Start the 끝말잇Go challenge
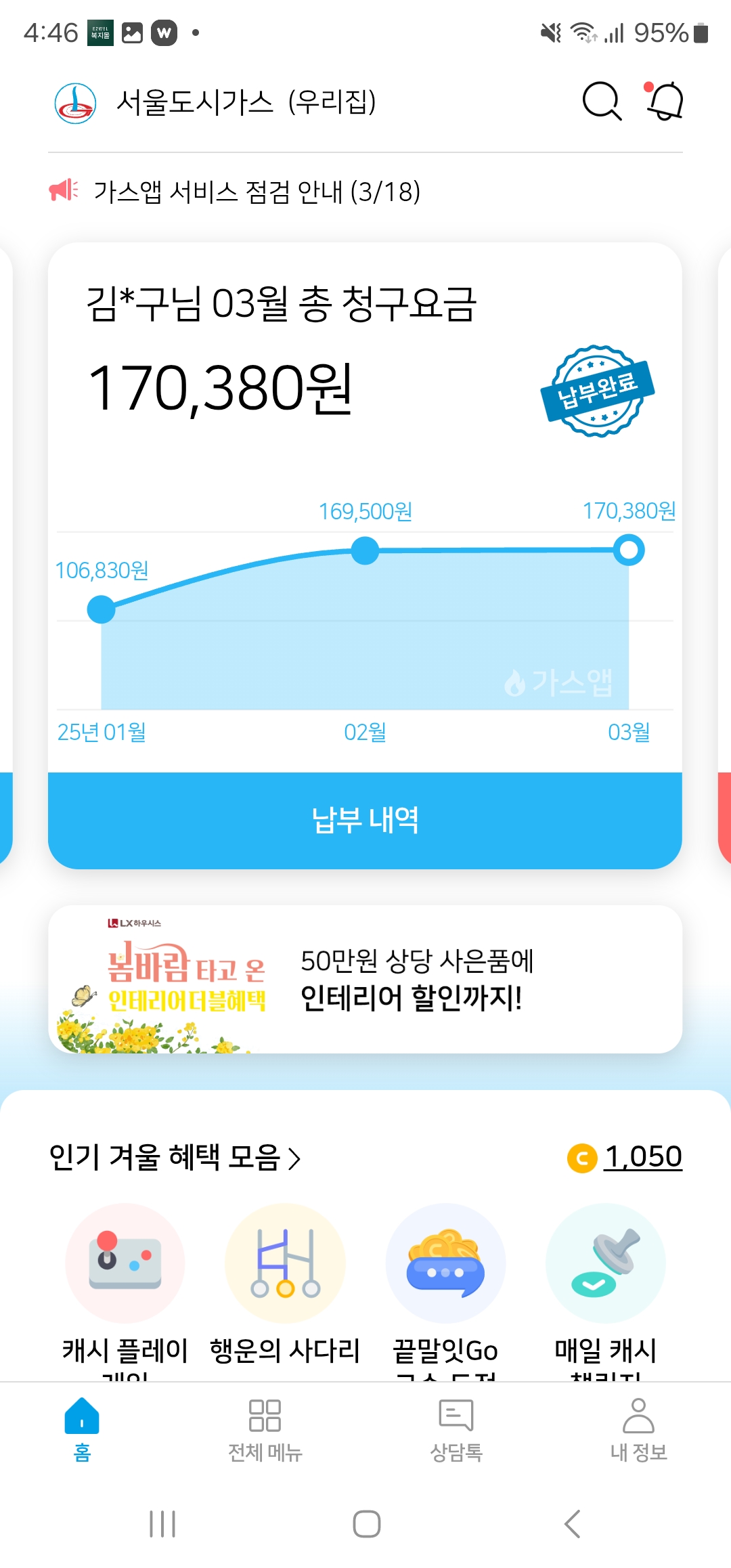 [445, 1263]
